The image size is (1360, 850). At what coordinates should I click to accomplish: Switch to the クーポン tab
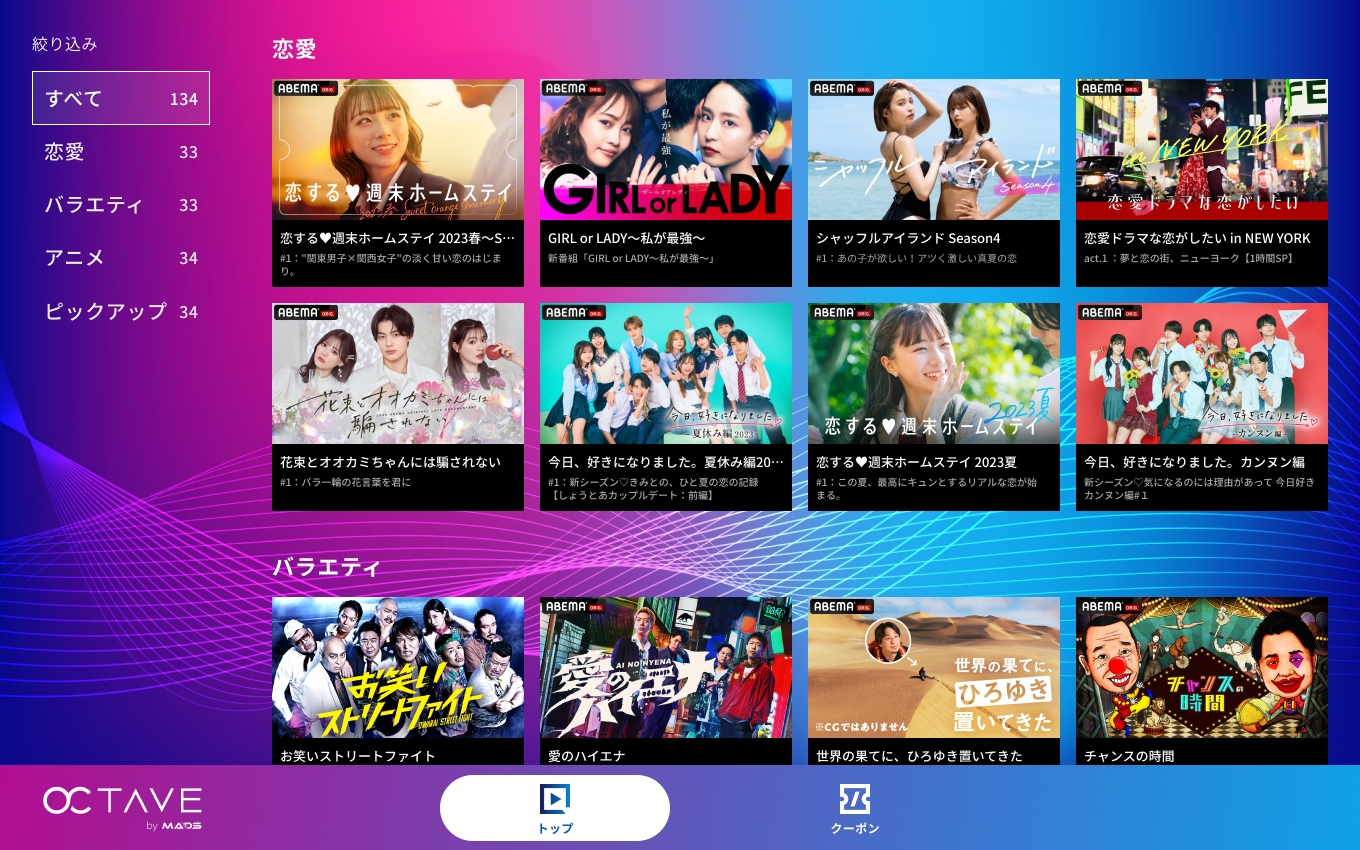pos(855,808)
